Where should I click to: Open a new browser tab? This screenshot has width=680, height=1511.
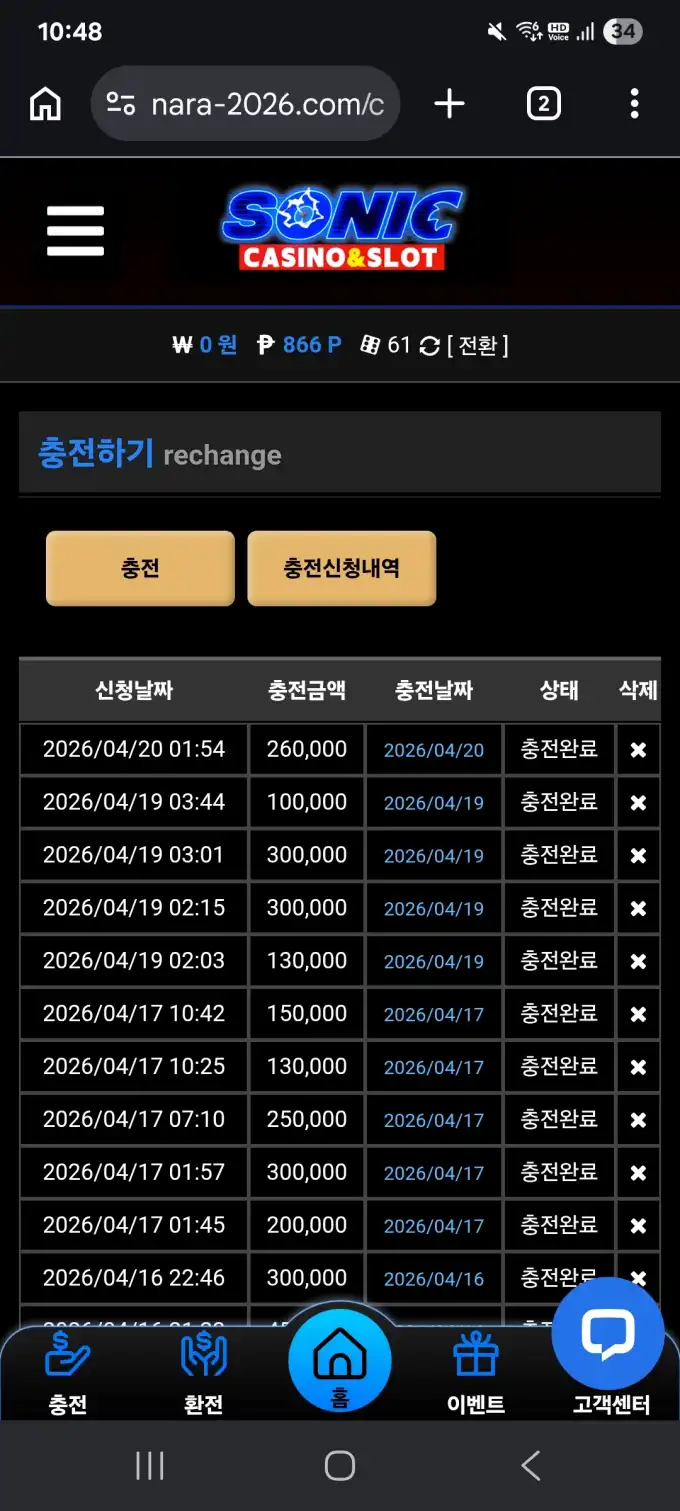point(449,104)
